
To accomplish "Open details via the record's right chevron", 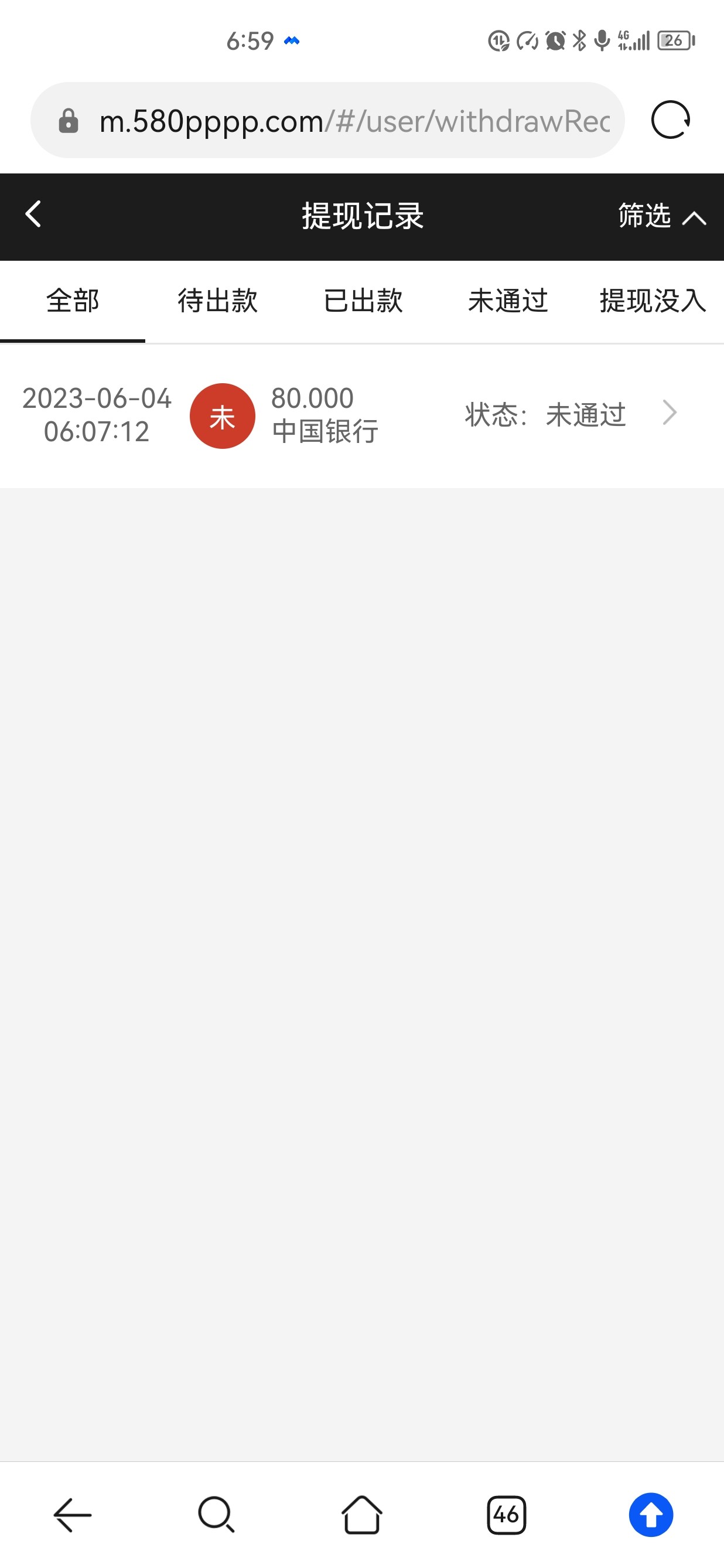I will pos(670,413).
